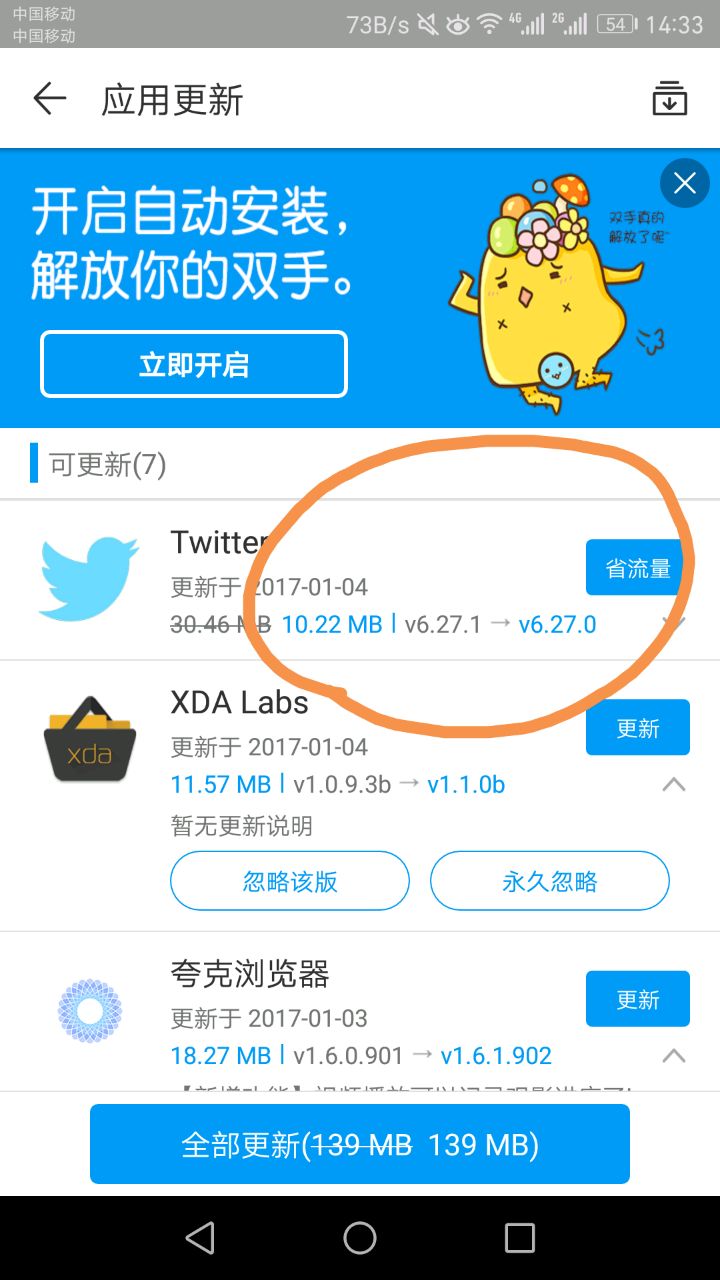Open the 夸克浏览器 app entry
The width and height of the screenshot is (720, 1280).
(360, 1011)
